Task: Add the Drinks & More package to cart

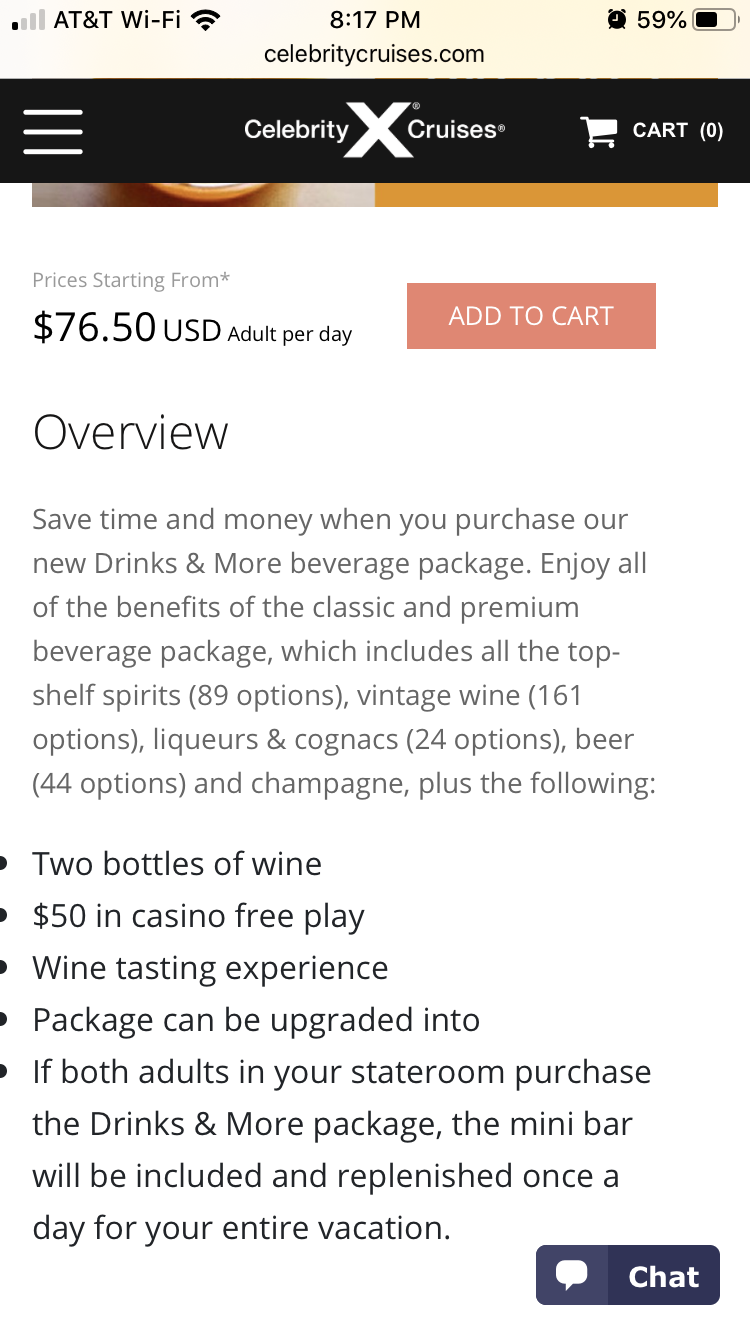Action: [x=531, y=316]
